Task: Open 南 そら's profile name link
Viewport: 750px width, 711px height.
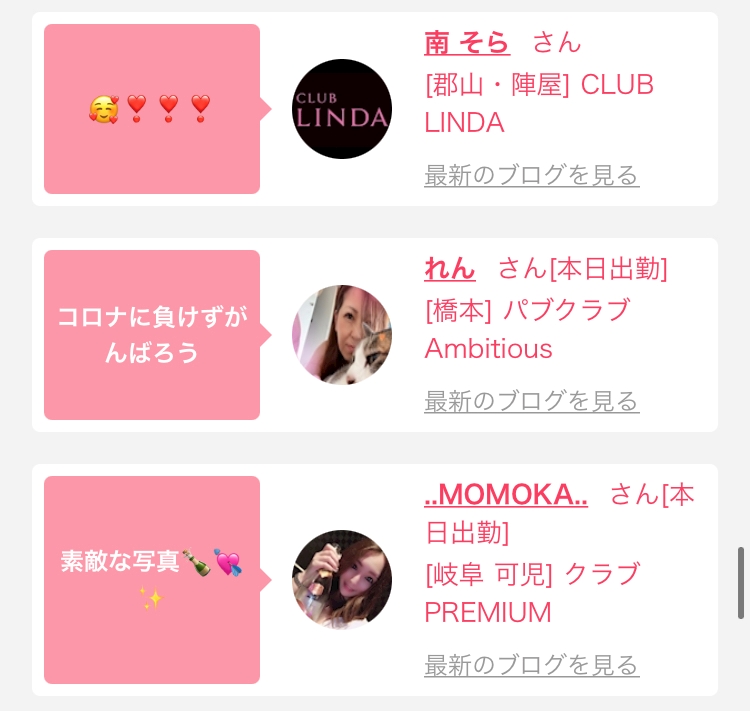Action: click(x=467, y=42)
